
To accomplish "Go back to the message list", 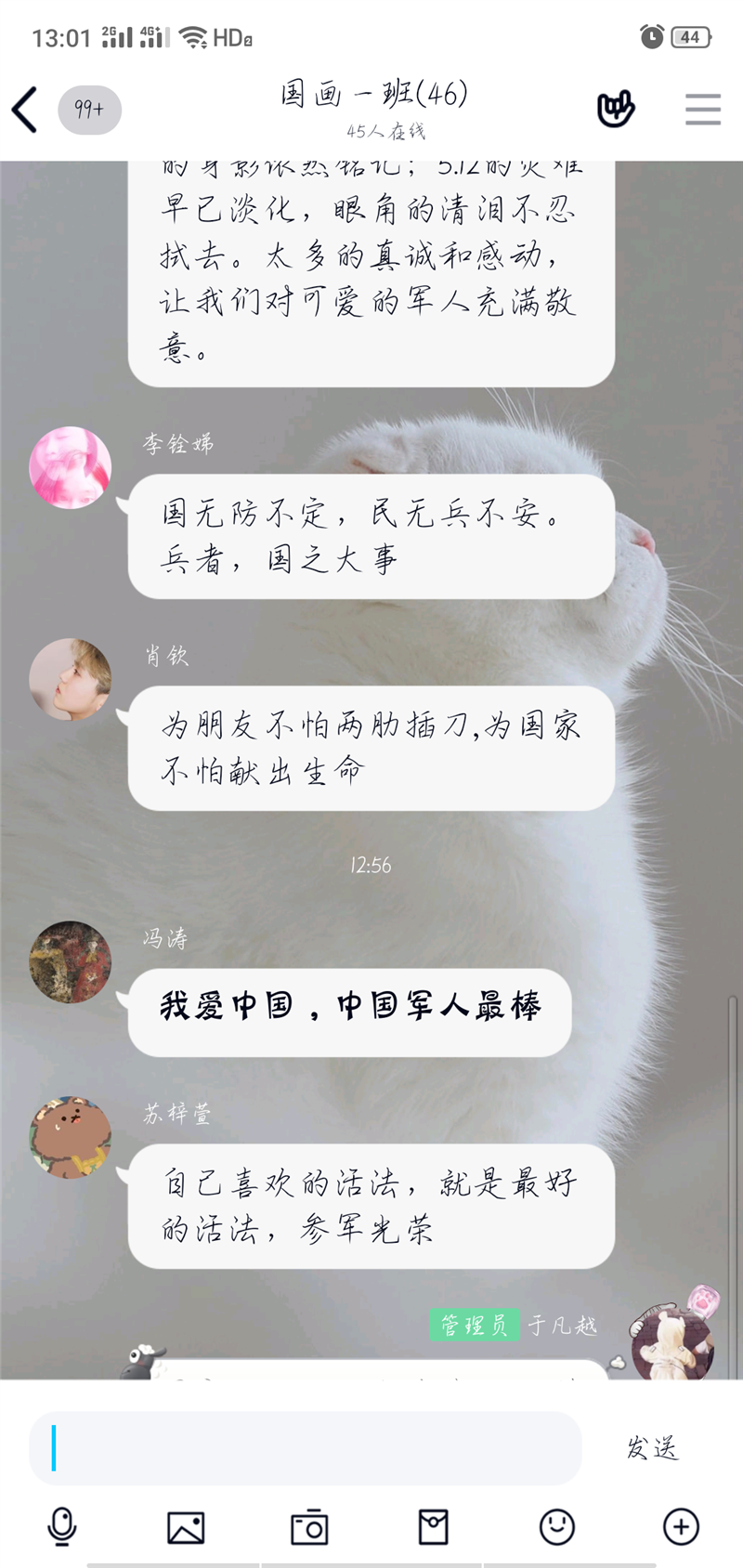I will pyautogui.click(x=26, y=110).
